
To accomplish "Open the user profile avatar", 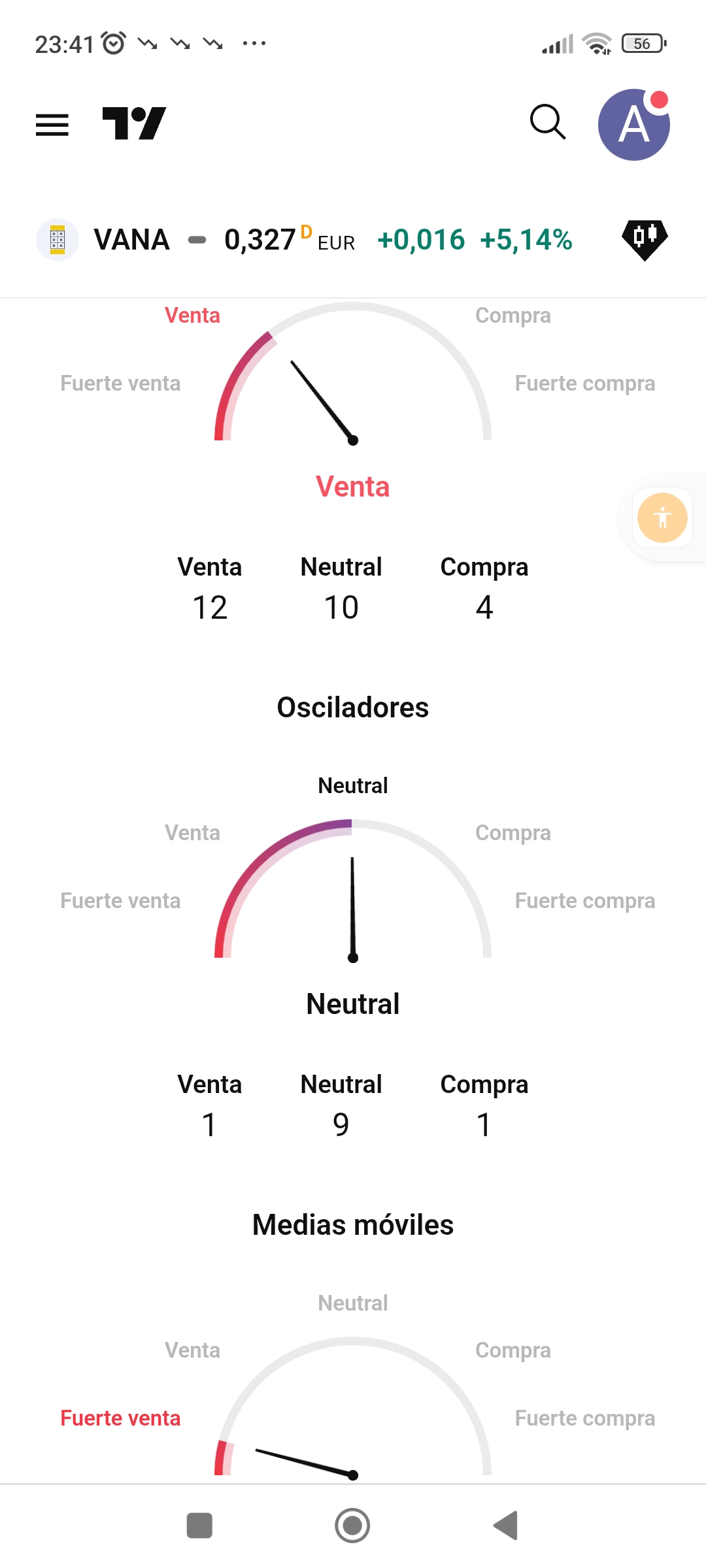I will coord(634,124).
